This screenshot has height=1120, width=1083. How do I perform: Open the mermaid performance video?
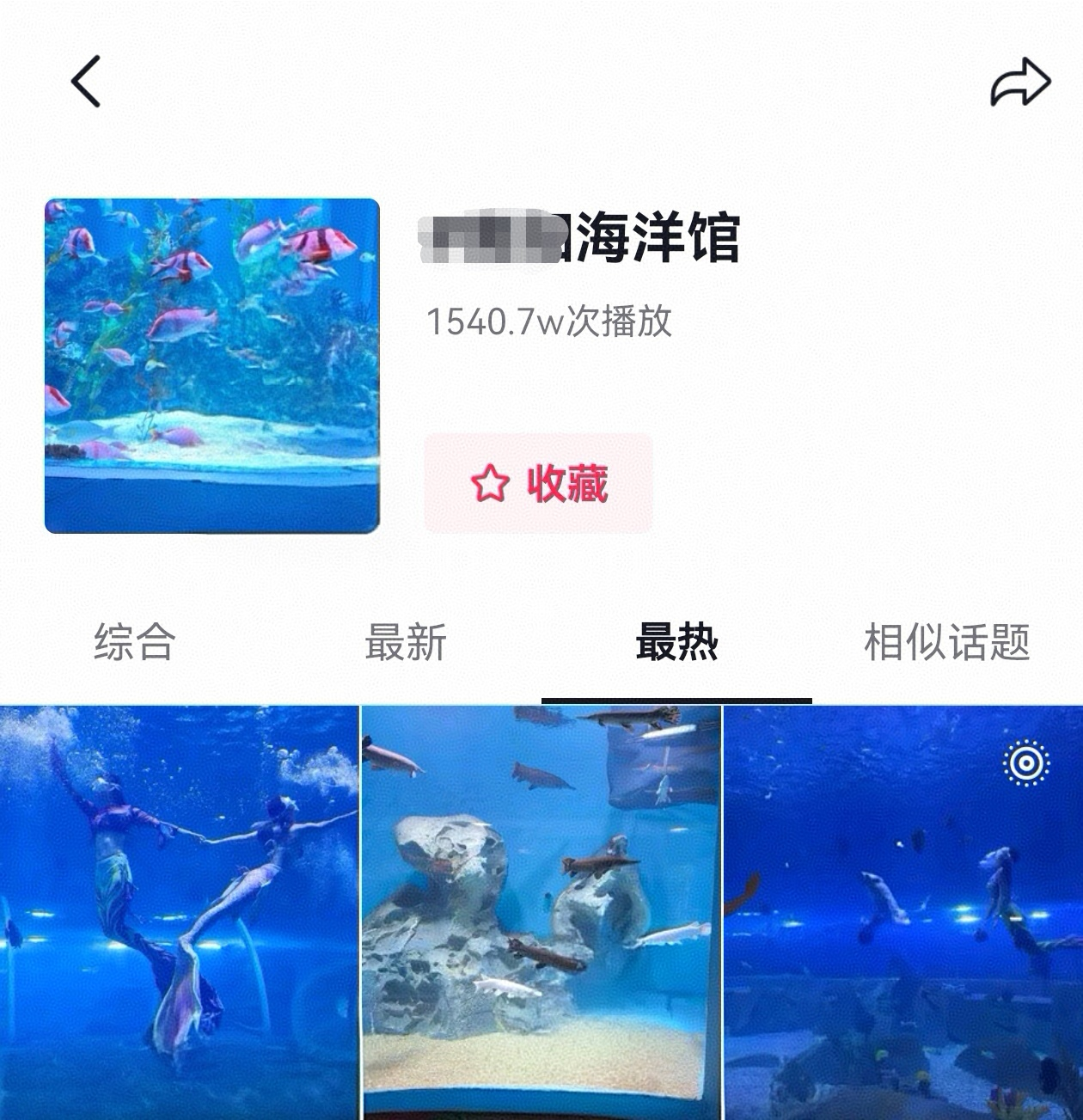click(x=179, y=911)
